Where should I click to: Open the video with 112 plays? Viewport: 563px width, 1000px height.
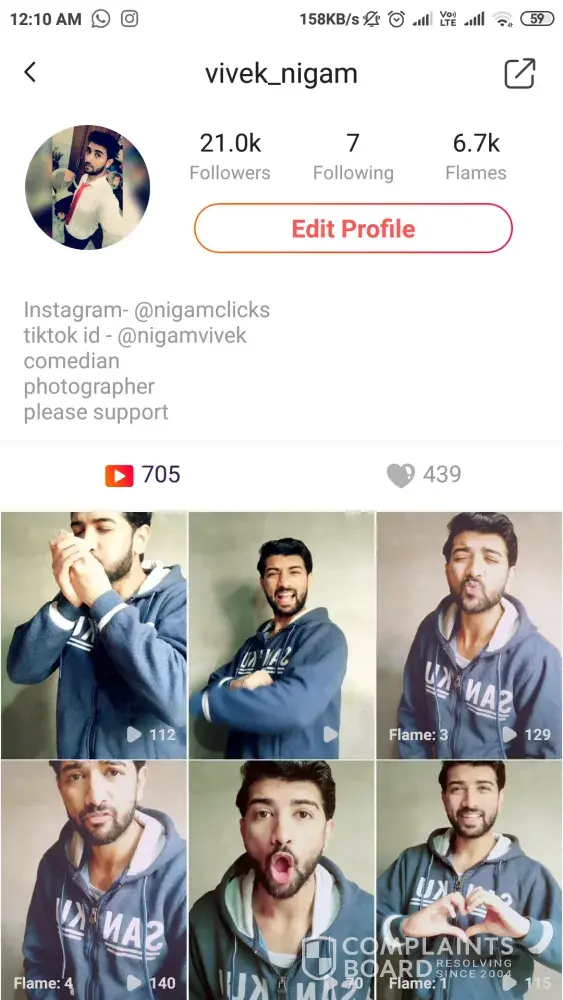click(94, 635)
